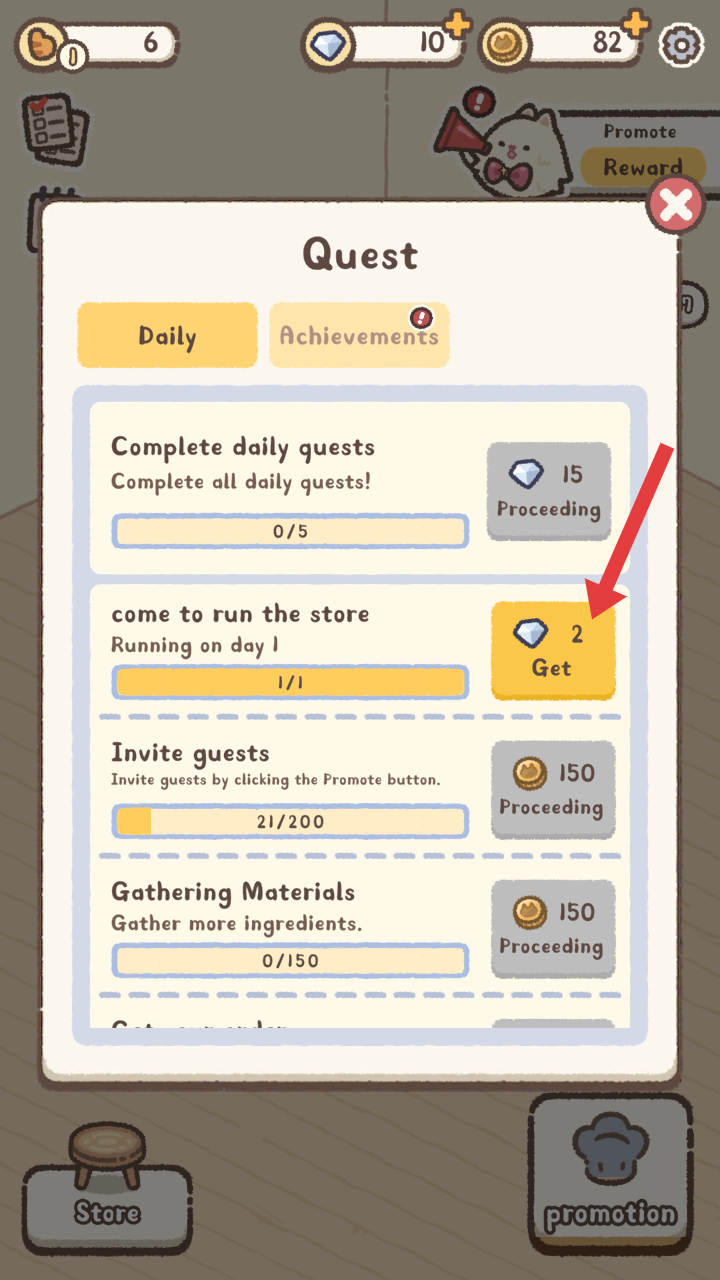Add more diamonds with the plus icon

point(457,24)
